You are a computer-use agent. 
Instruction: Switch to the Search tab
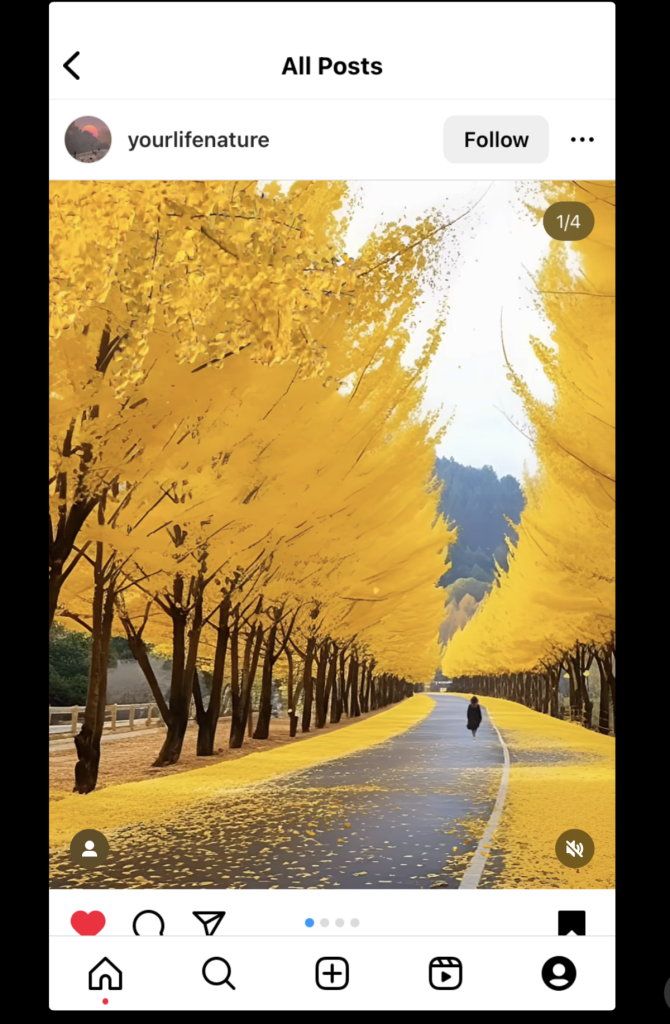pos(218,973)
